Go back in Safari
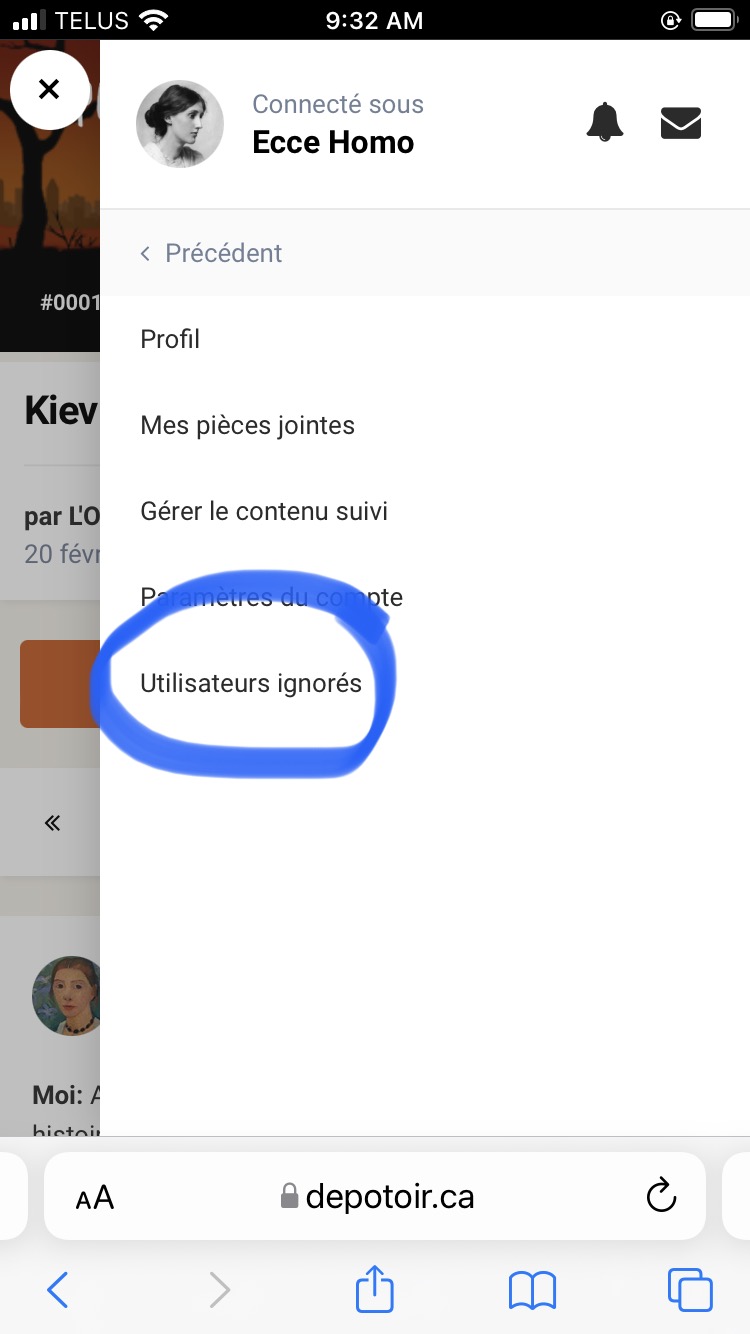Viewport: 750px width, 1334px height. click(58, 1290)
